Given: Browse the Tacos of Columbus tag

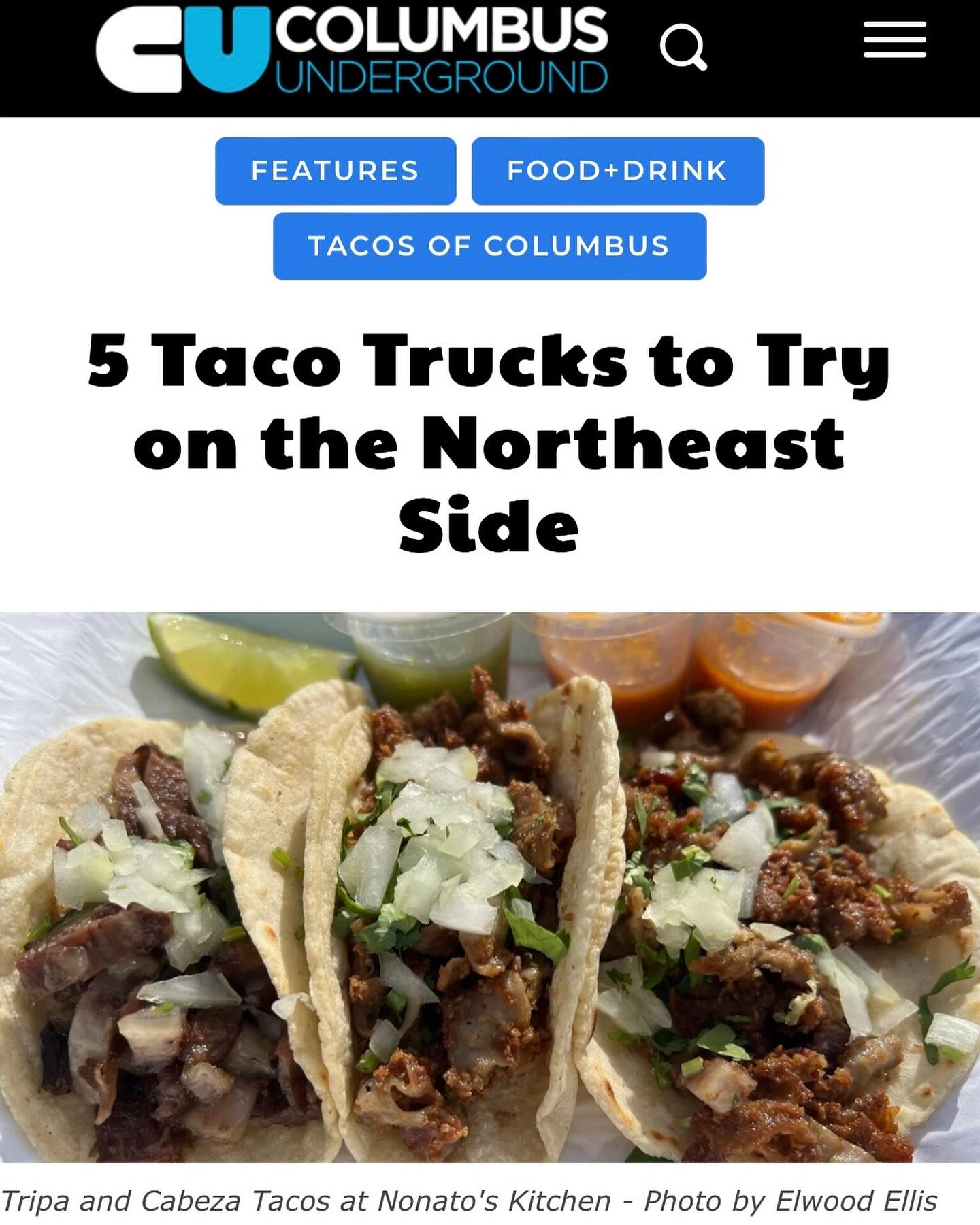Looking at the screenshot, I should click(x=489, y=246).
